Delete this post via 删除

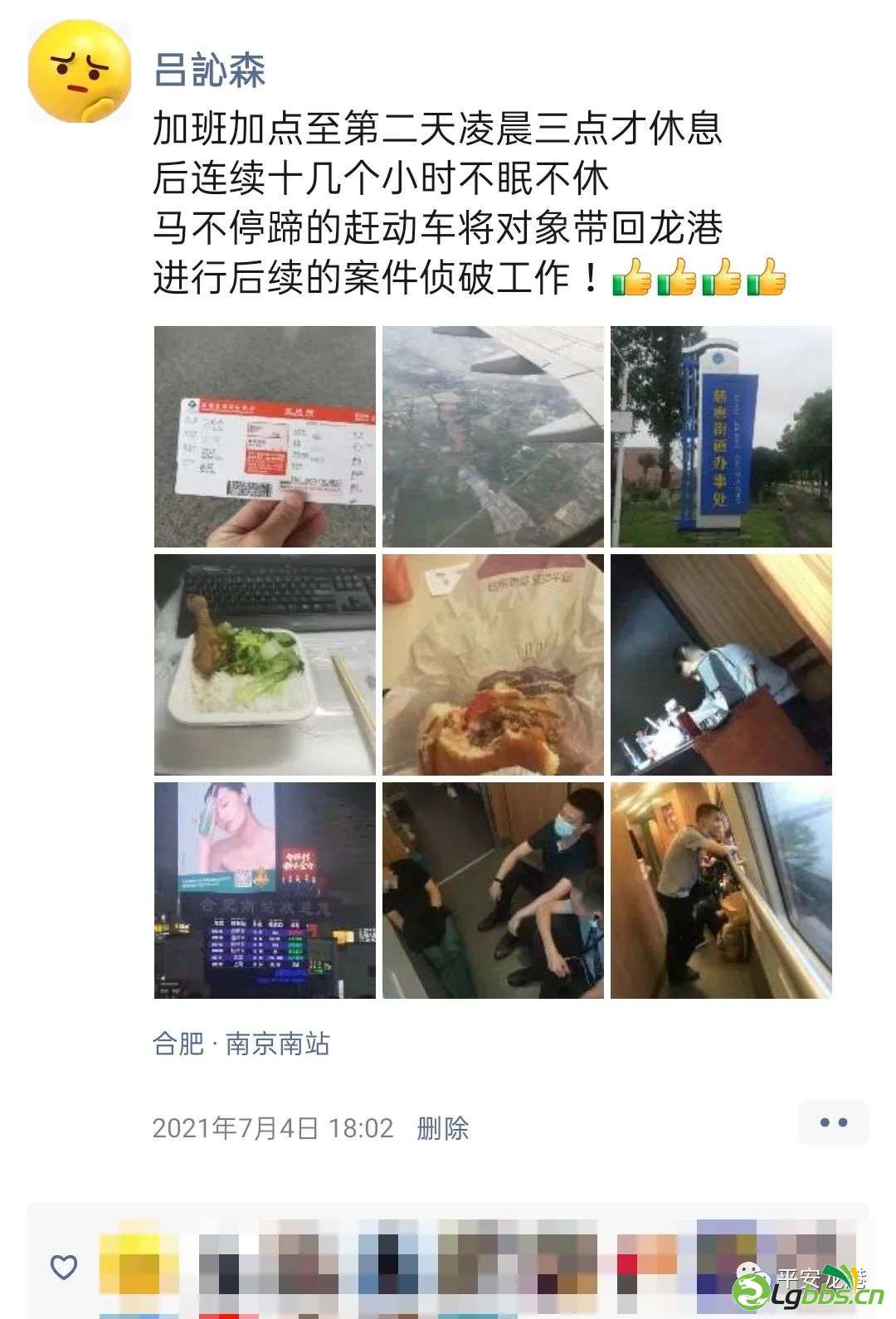pos(443,1127)
